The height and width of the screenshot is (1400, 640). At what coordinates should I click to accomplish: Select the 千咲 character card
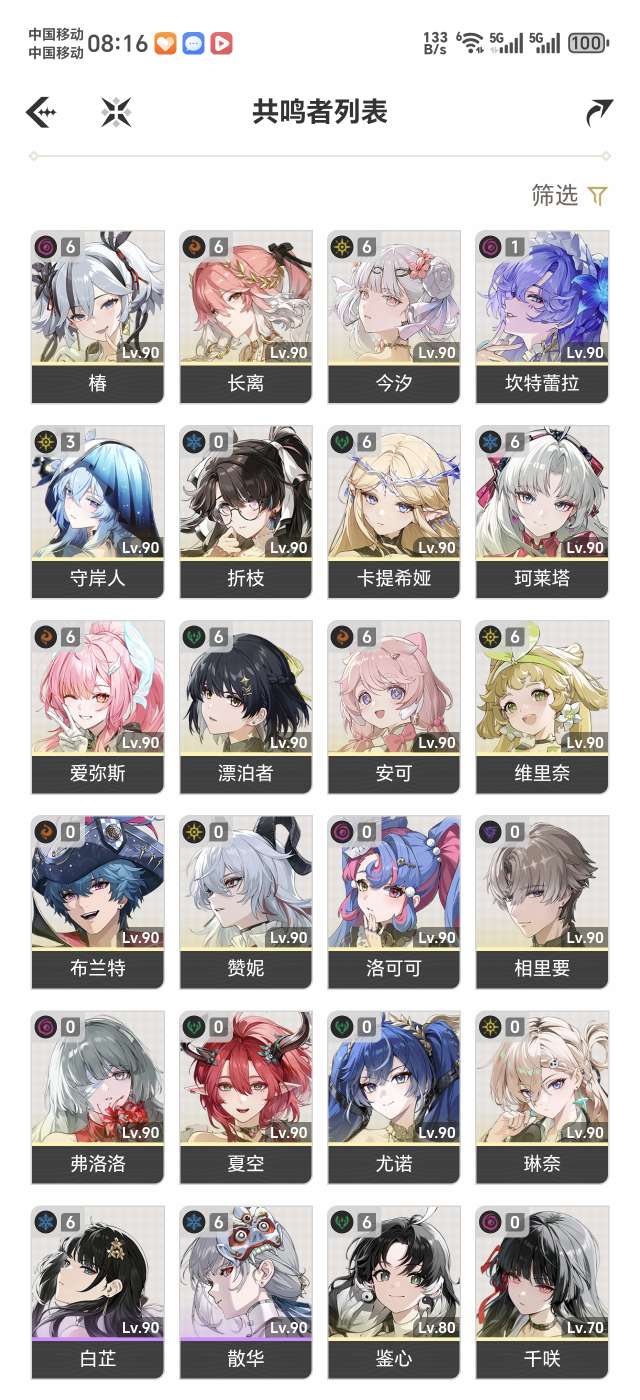(x=542, y=1290)
